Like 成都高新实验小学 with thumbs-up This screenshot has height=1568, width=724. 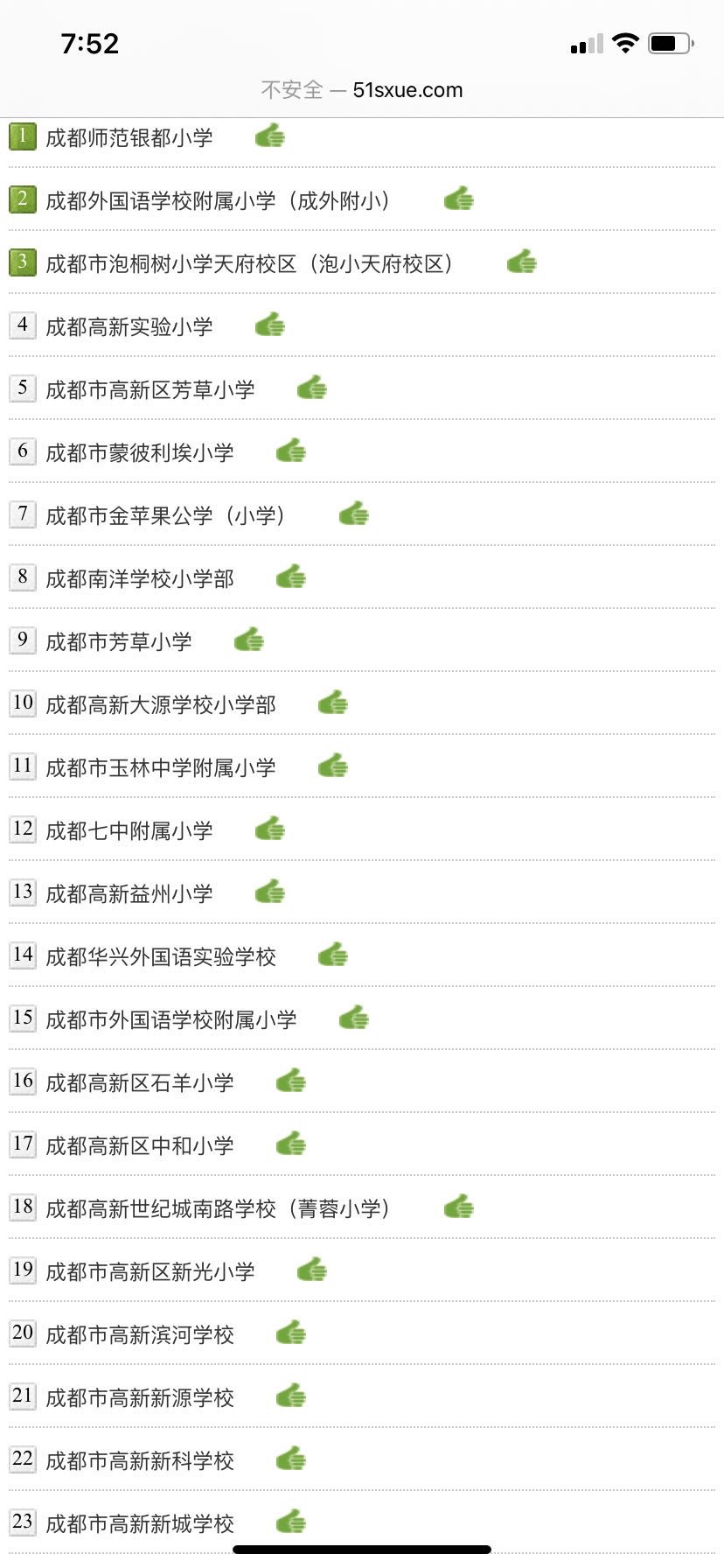[269, 325]
